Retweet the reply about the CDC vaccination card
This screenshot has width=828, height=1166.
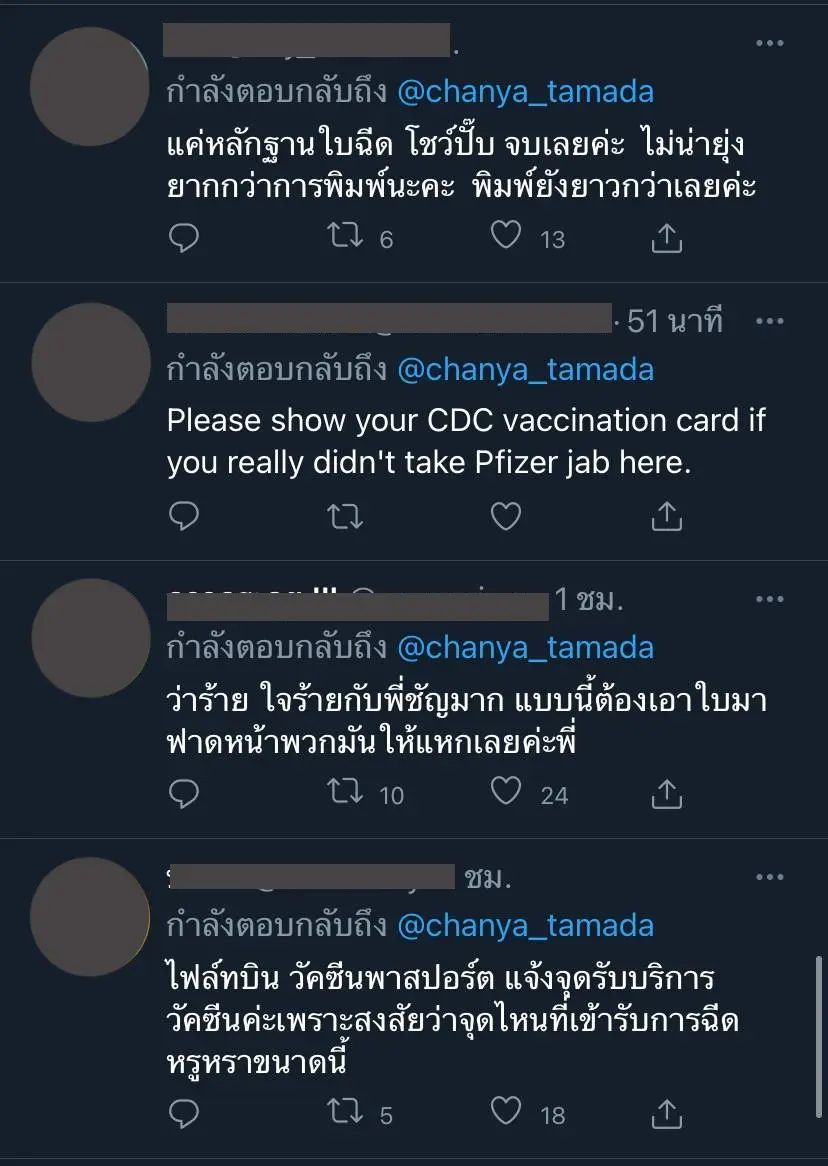[x=346, y=516]
